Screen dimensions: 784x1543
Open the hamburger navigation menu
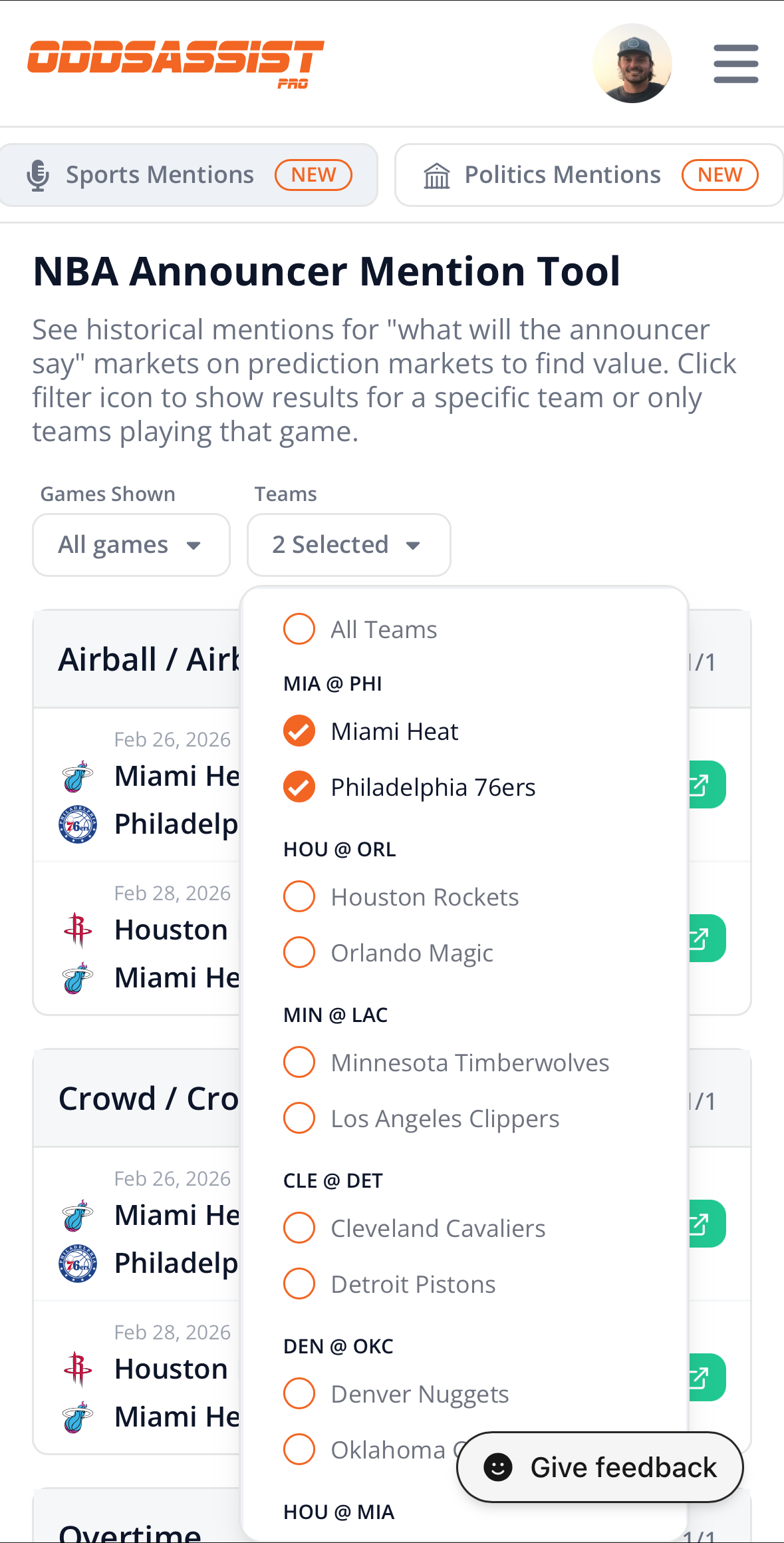click(735, 63)
